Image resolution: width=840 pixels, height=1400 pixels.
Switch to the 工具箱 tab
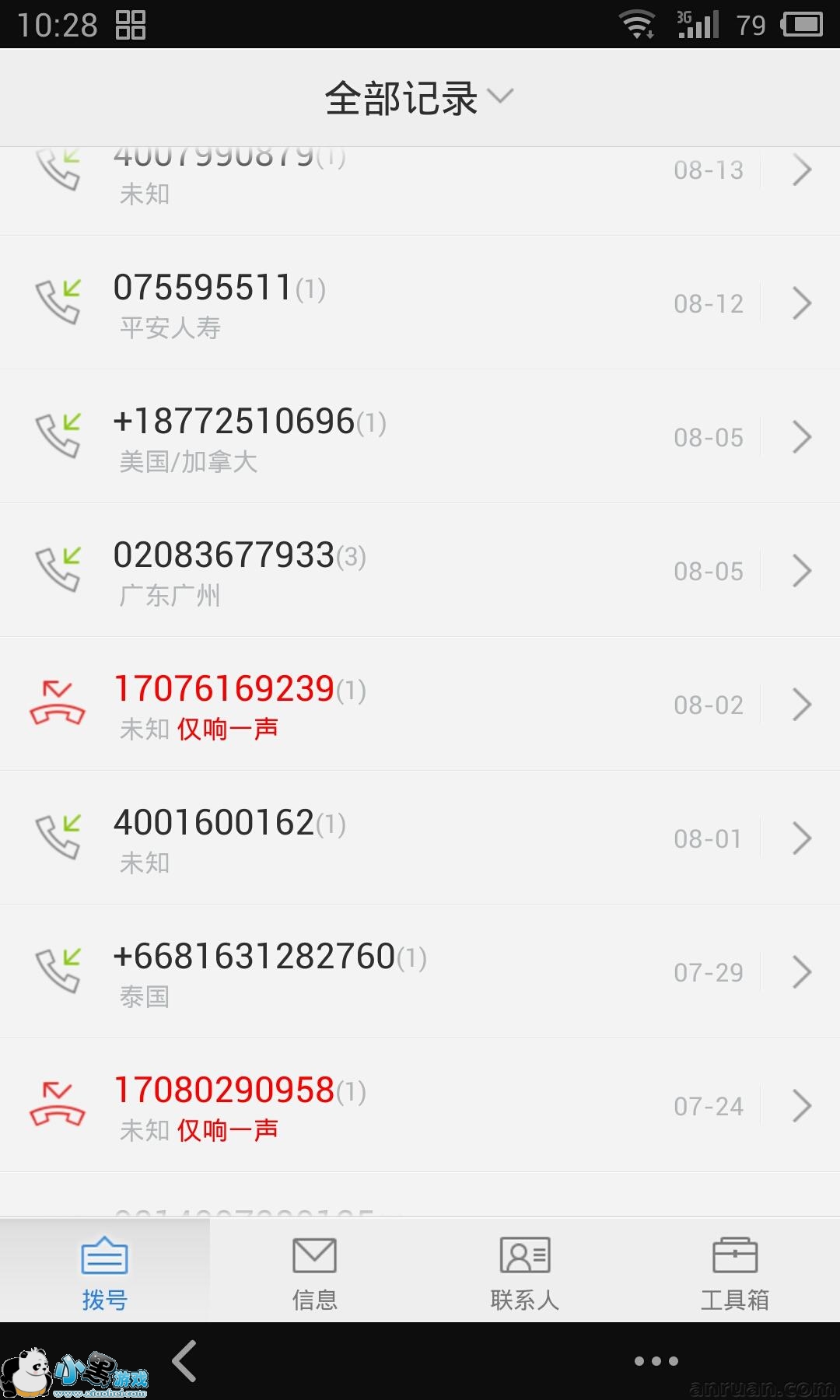[735, 1271]
